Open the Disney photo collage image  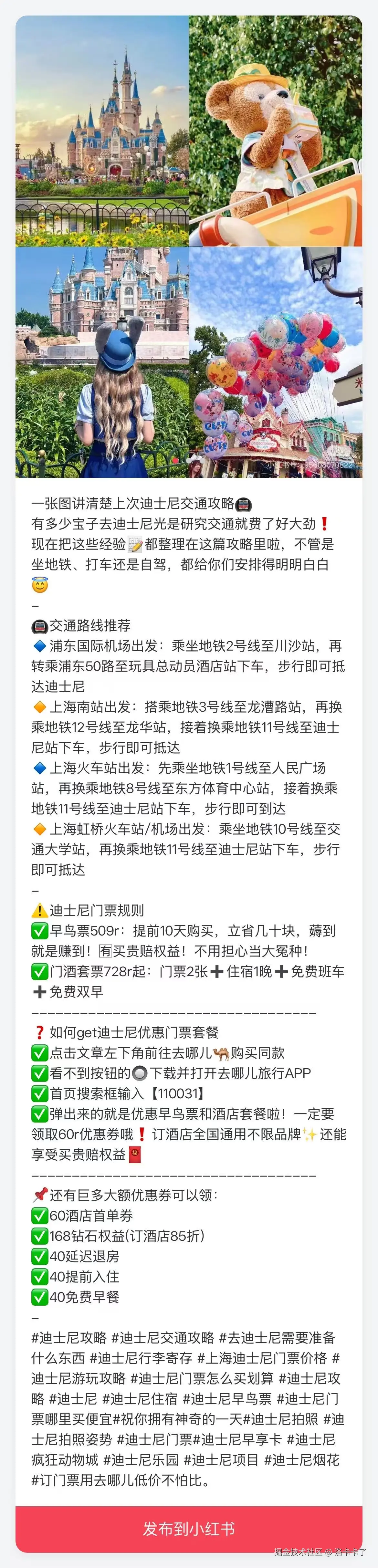[x=189, y=246]
